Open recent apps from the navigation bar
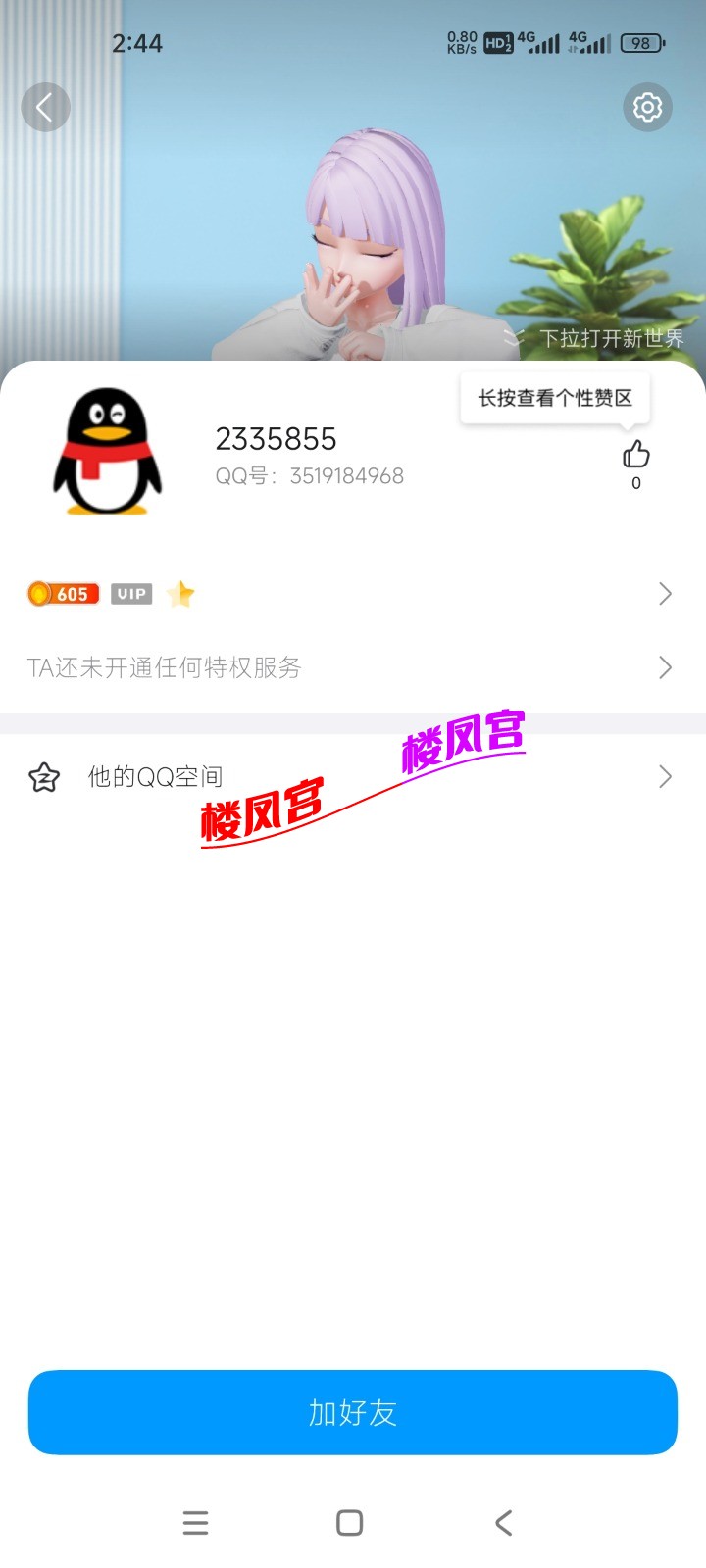 point(196,1523)
